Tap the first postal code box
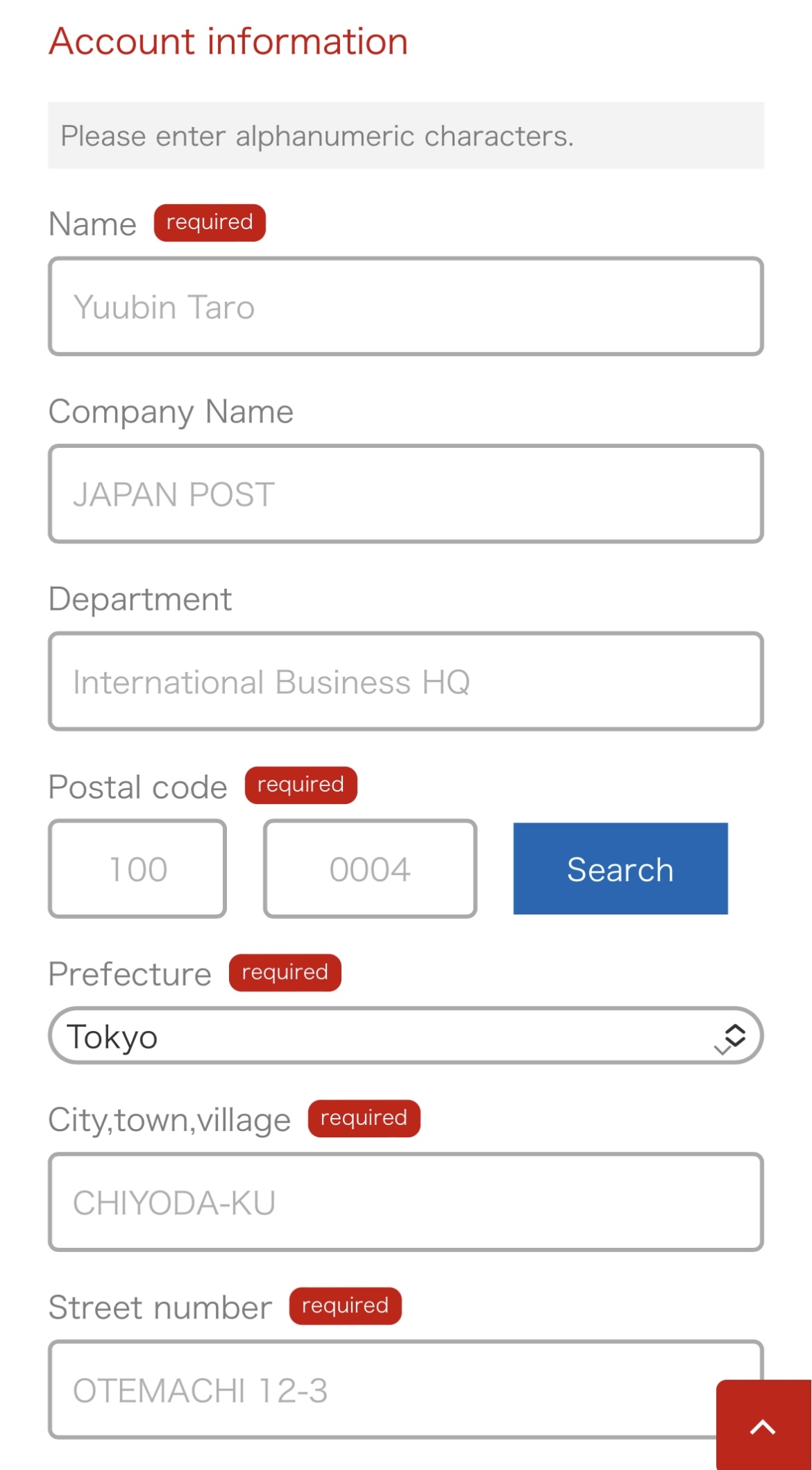The width and height of the screenshot is (812, 1470). 137,869
